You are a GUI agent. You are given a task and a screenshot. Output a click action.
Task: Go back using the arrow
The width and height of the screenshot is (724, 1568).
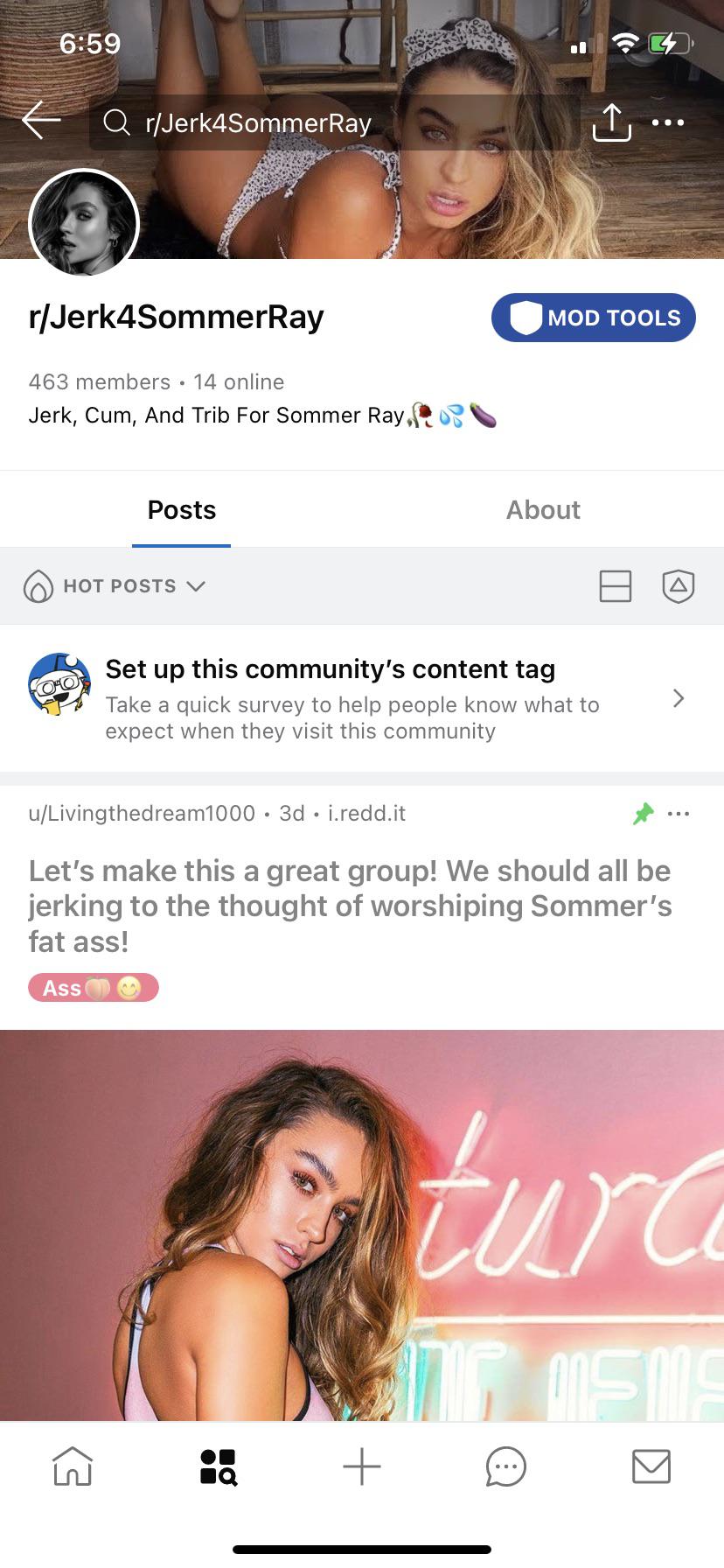pyautogui.click(x=41, y=121)
